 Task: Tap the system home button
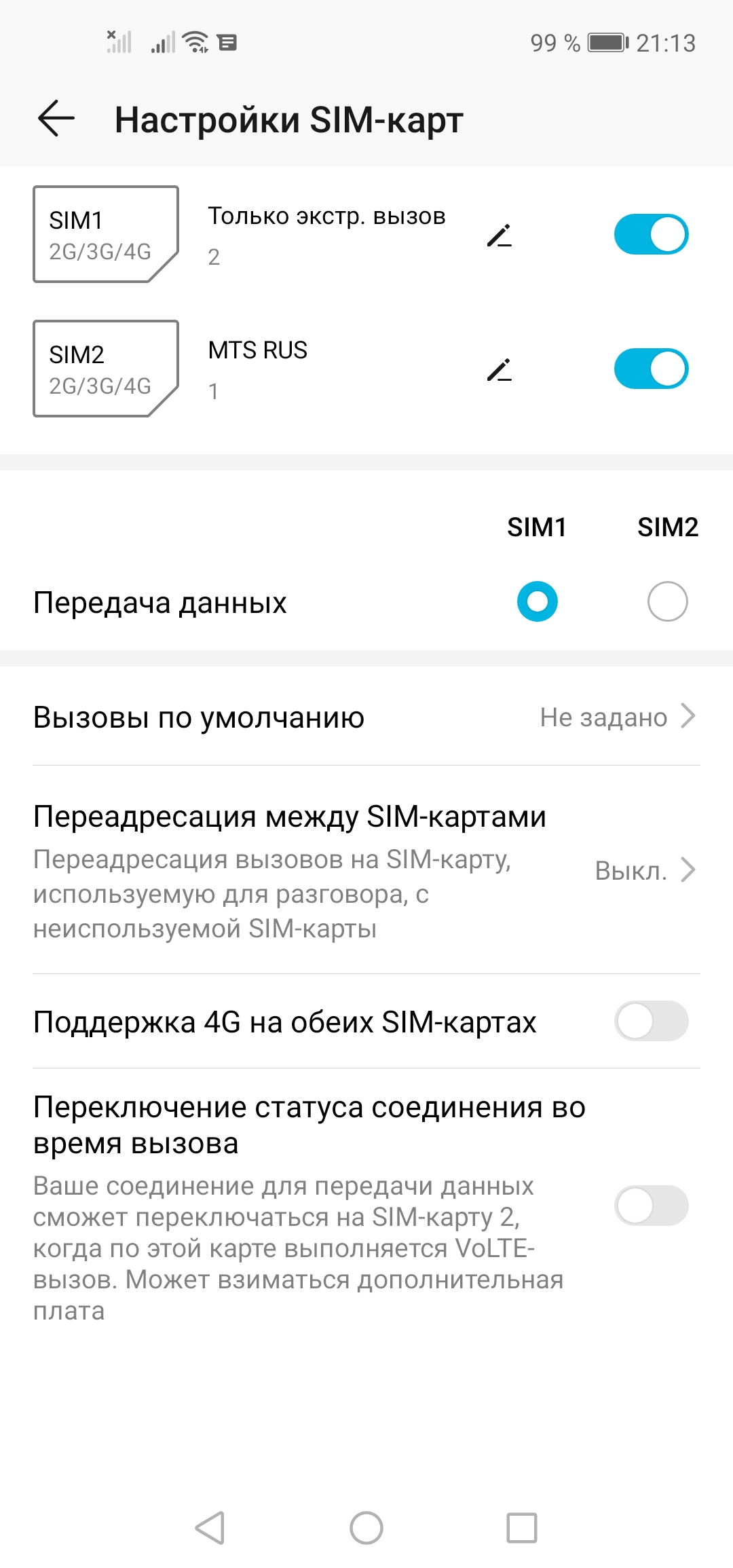(366, 1528)
